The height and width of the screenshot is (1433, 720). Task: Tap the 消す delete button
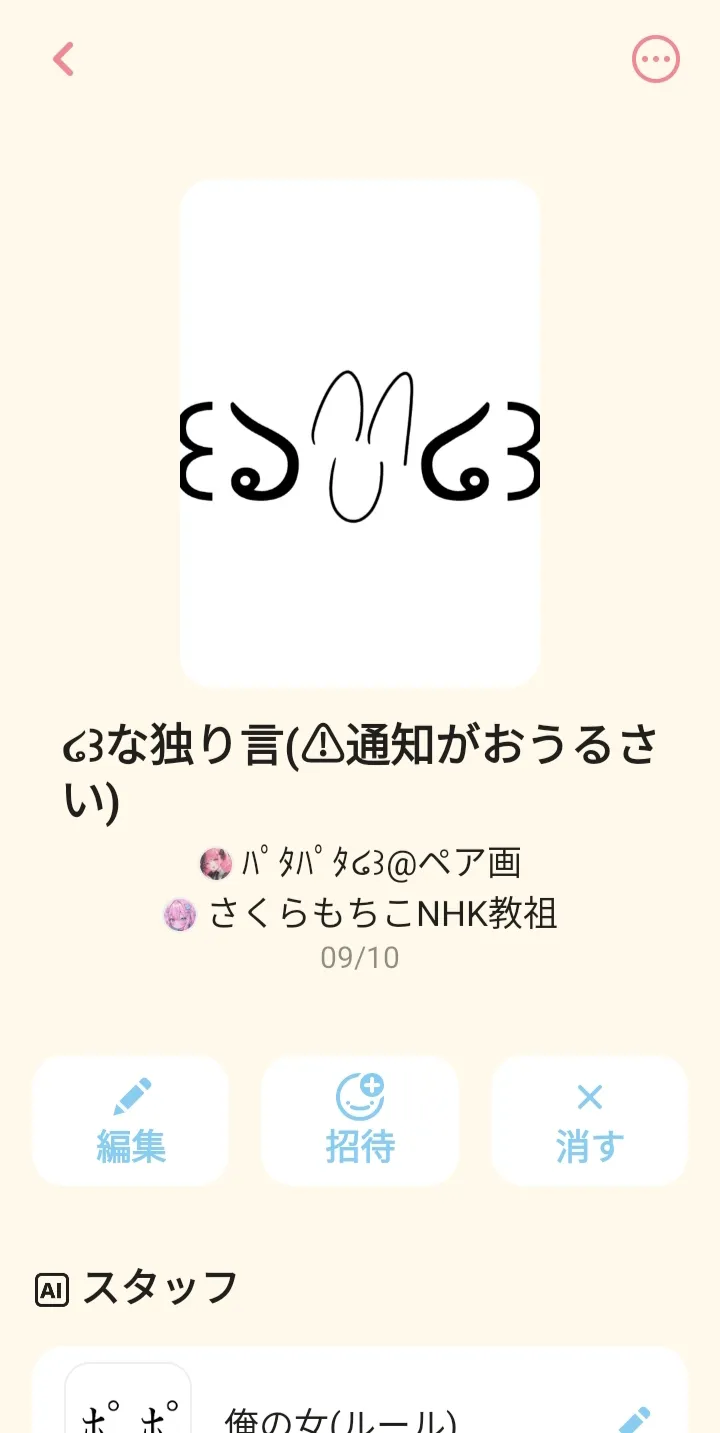click(x=589, y=1121)
